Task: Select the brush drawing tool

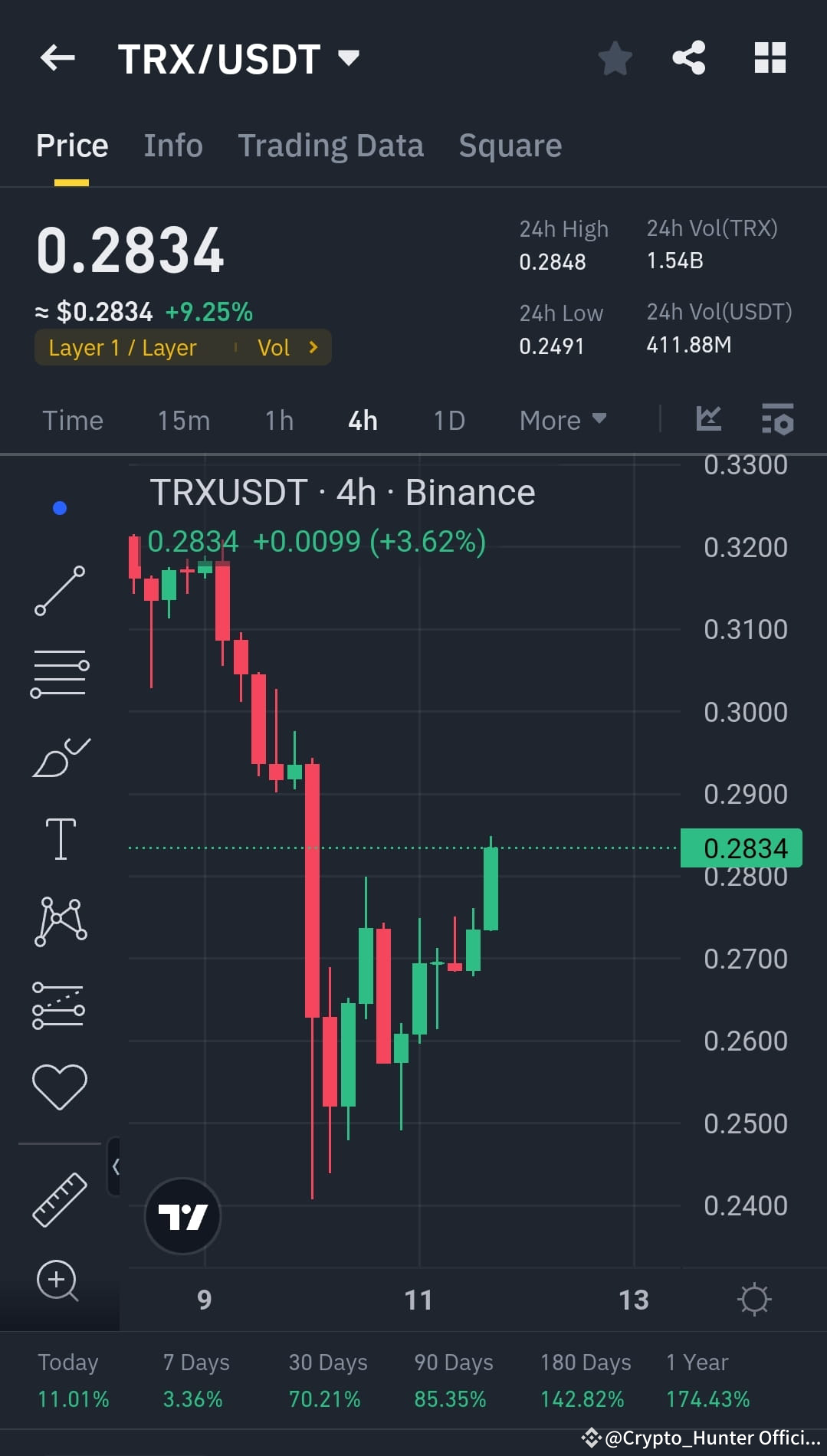Action: pos(61,755)
